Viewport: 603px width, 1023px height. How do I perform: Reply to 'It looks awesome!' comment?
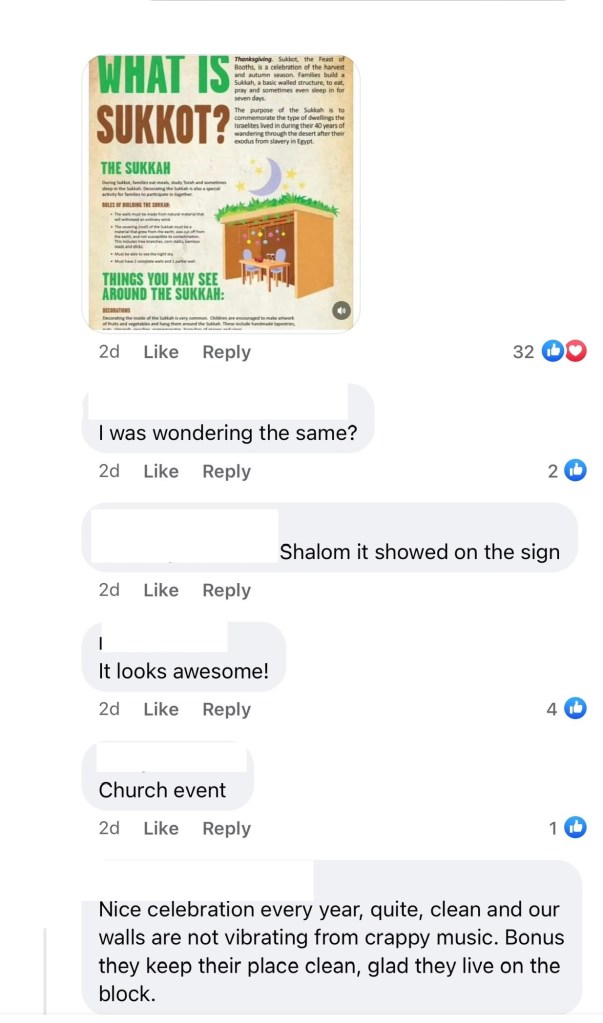pyautogui.click(x=226, y=709)
